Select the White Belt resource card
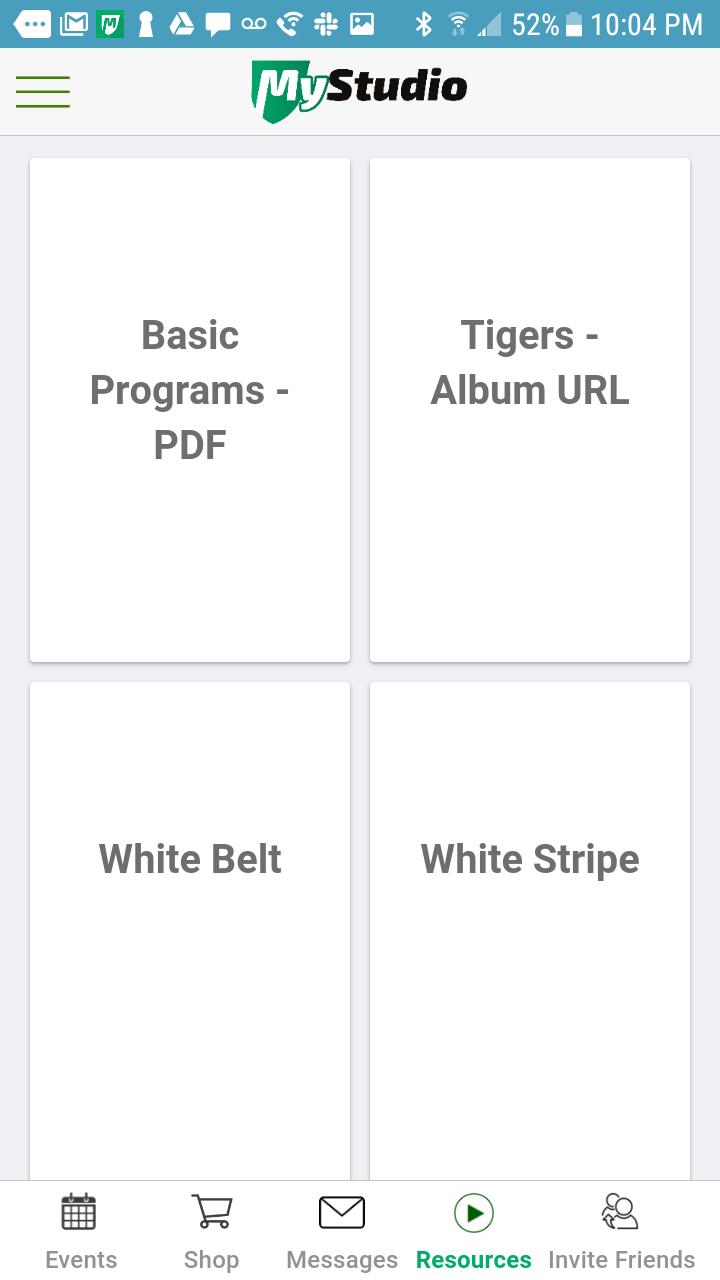Screen dimensions: 720x1280 coord(190,931)
